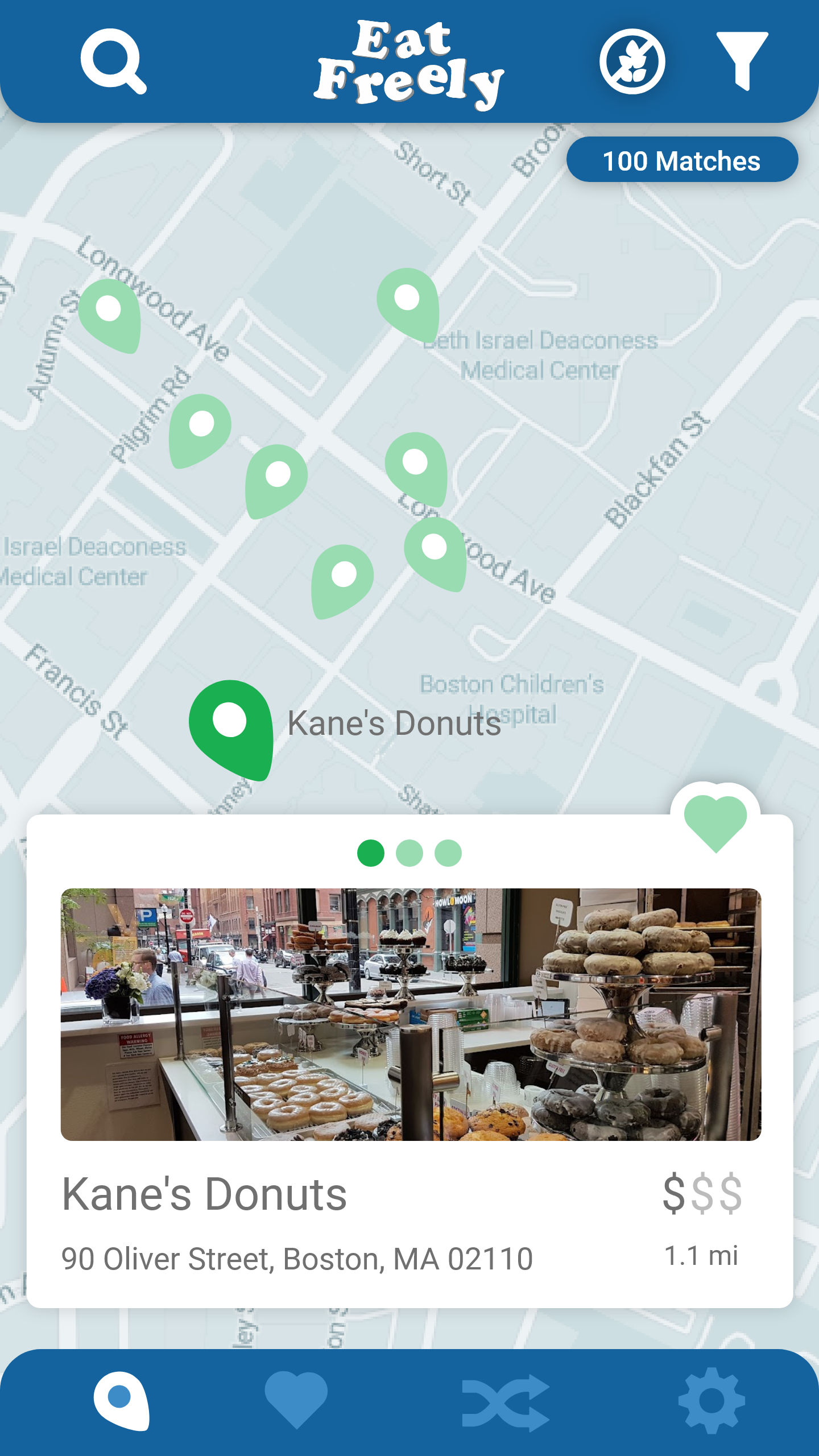Tap the map pin near Autumn St
The height and width of the screenshot is (1456, 819).
(109, 316)
